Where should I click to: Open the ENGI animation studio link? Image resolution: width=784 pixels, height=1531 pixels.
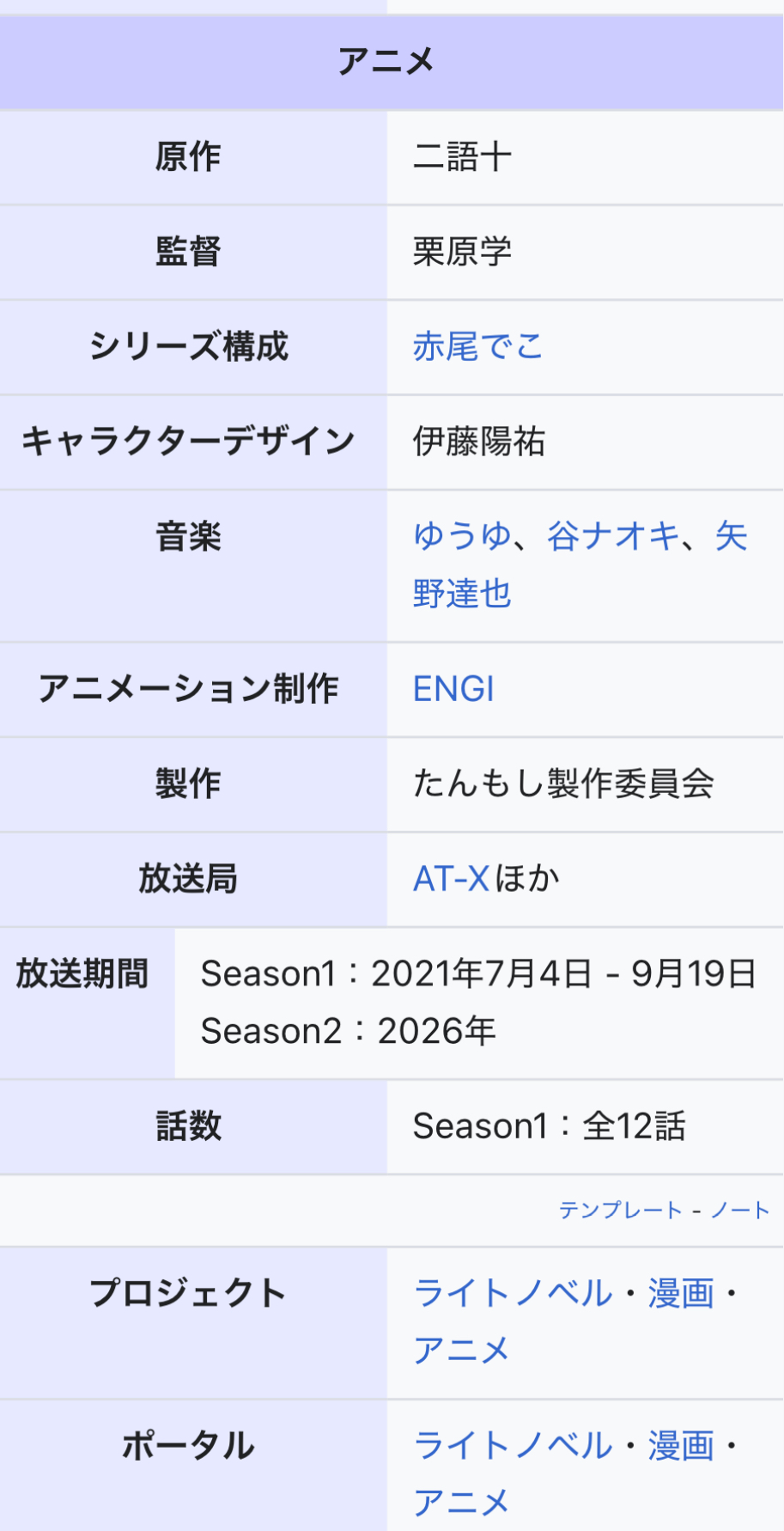453,689
